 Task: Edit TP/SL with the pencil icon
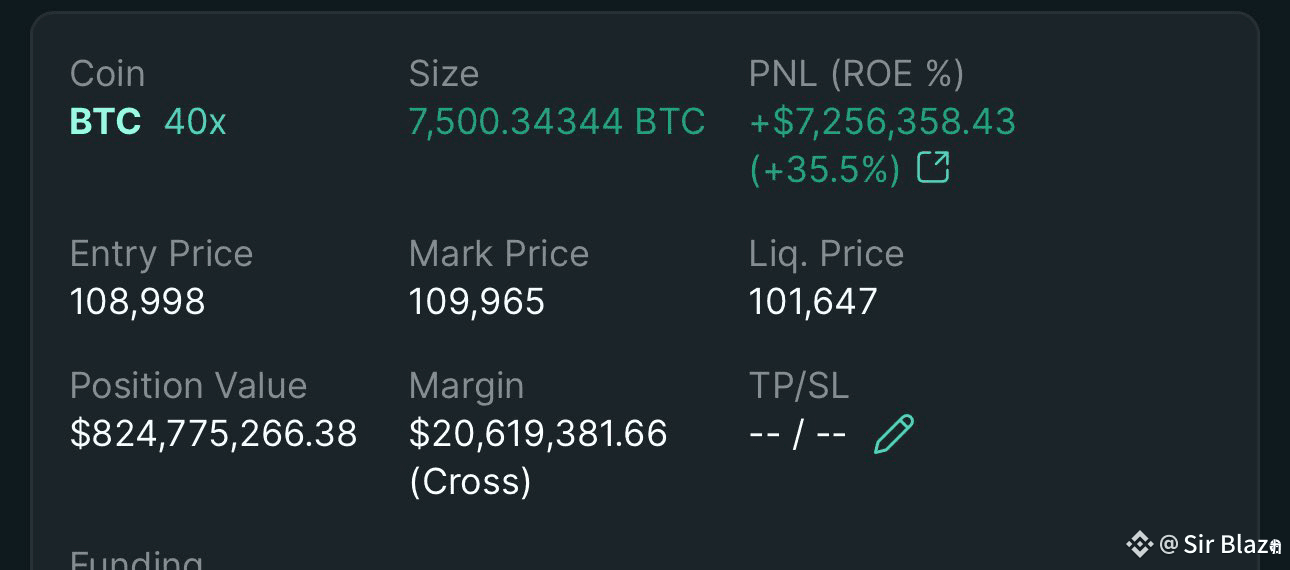[x=894, y=435]
